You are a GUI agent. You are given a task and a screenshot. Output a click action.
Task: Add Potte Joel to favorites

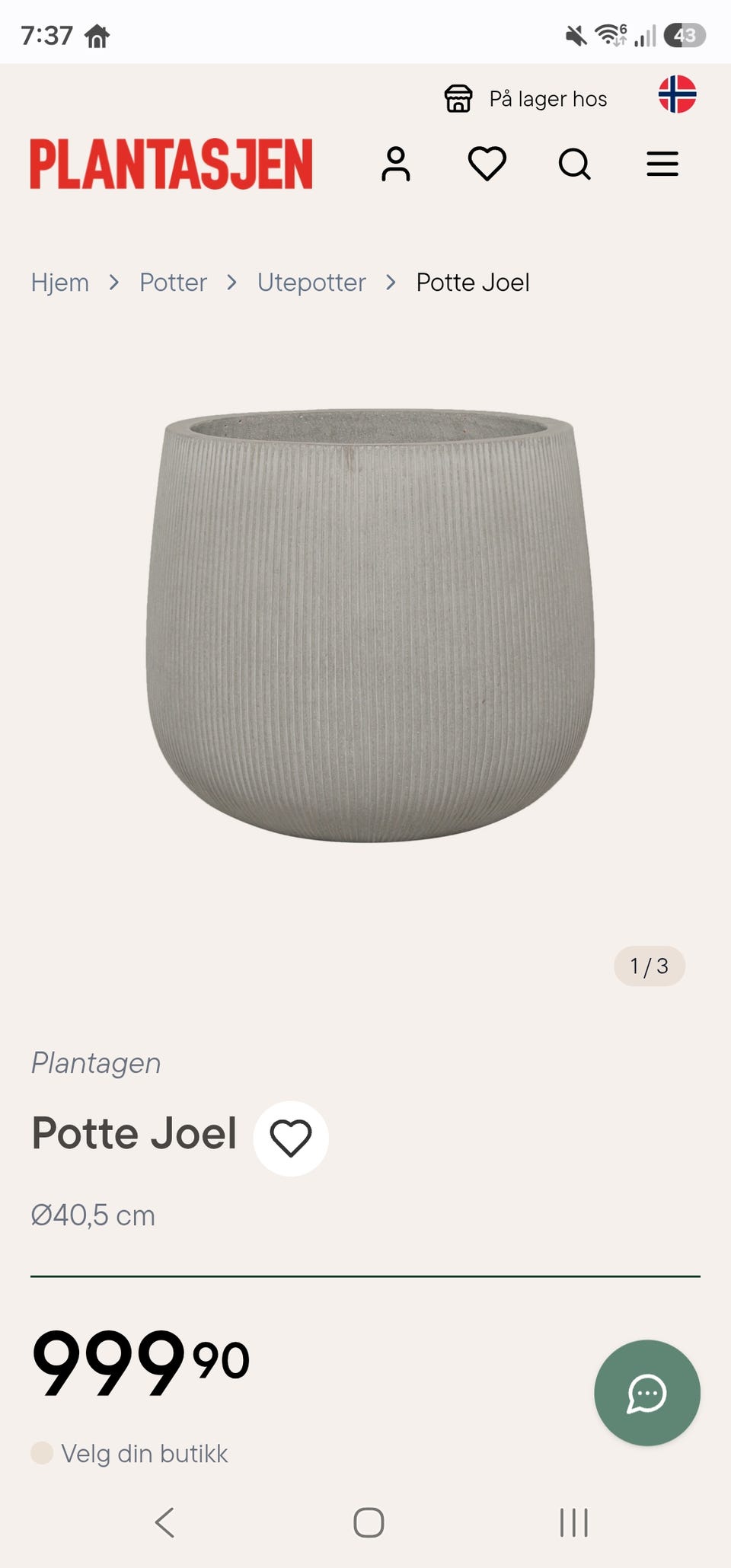point(291,1138)
